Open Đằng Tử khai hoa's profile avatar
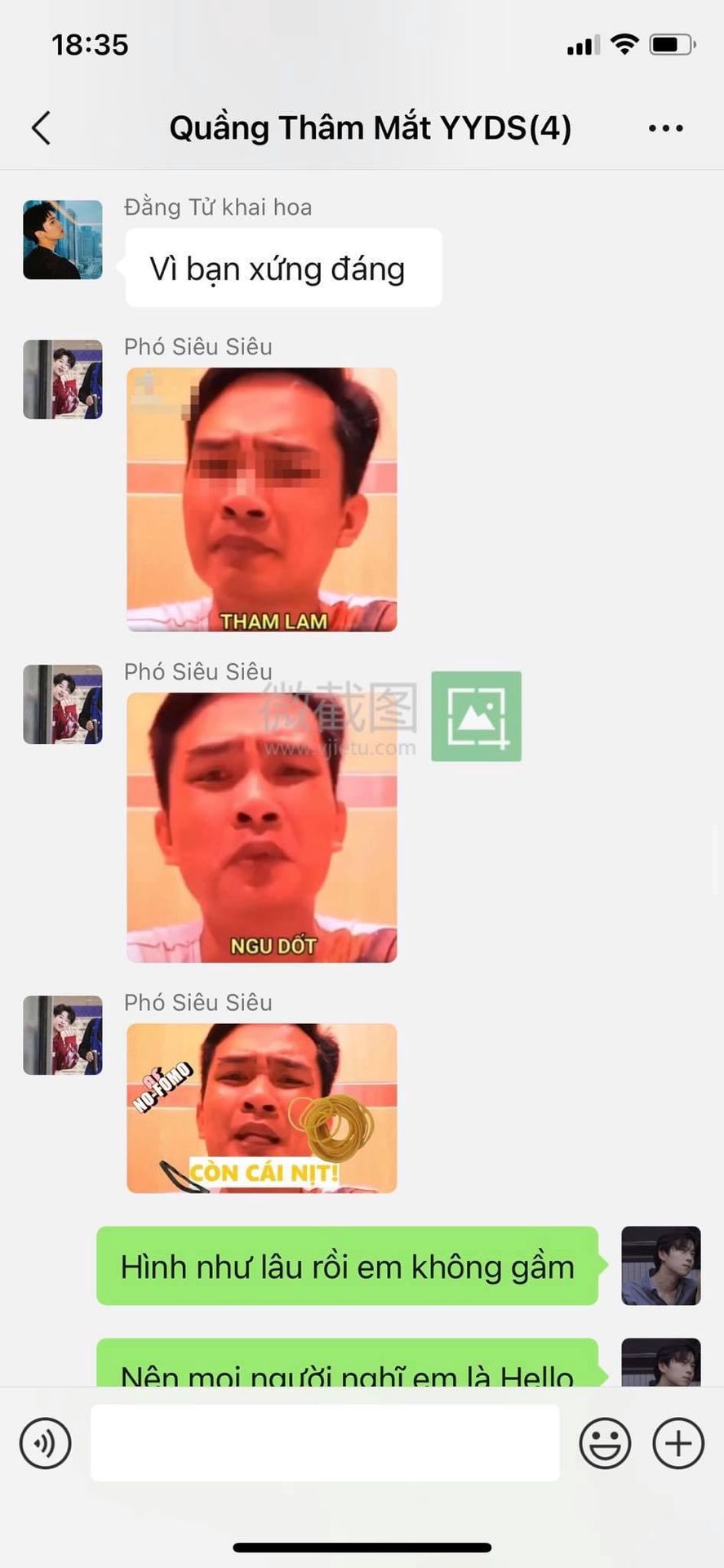This screenshot has height=1568, width=724. point(63,240)
